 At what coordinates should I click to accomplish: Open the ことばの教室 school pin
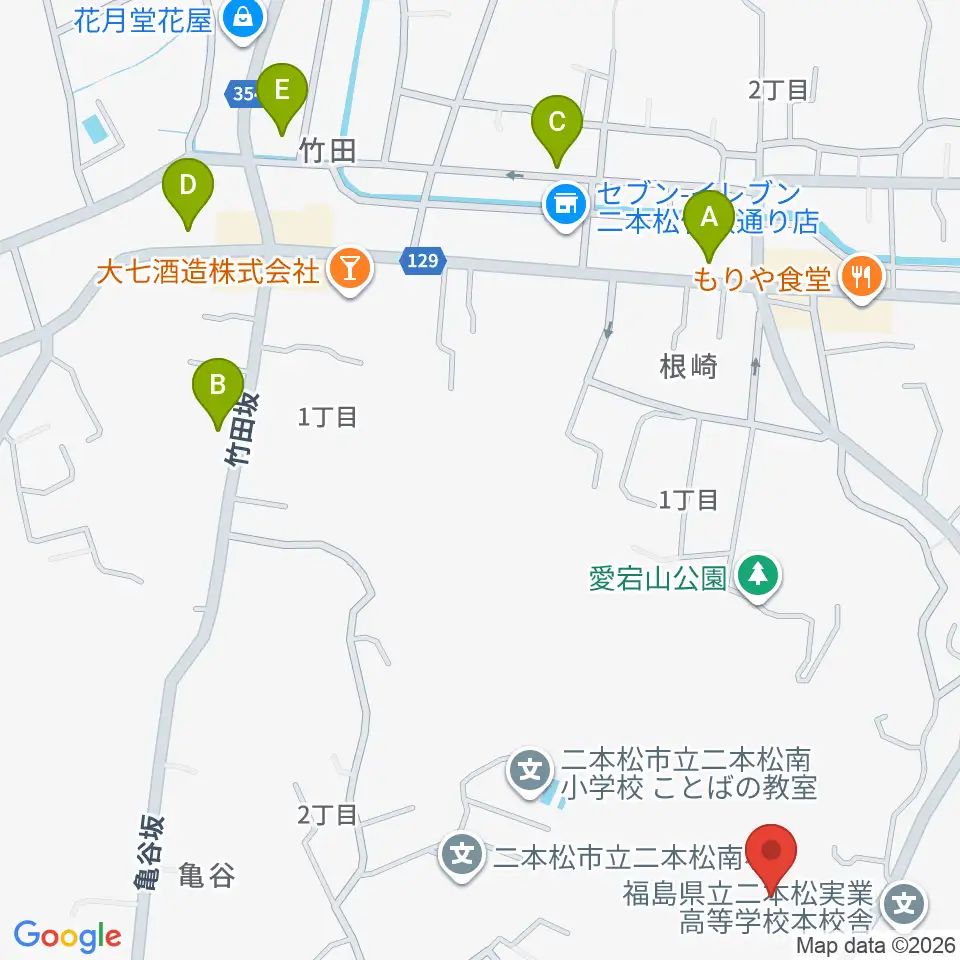click(530, 771)
